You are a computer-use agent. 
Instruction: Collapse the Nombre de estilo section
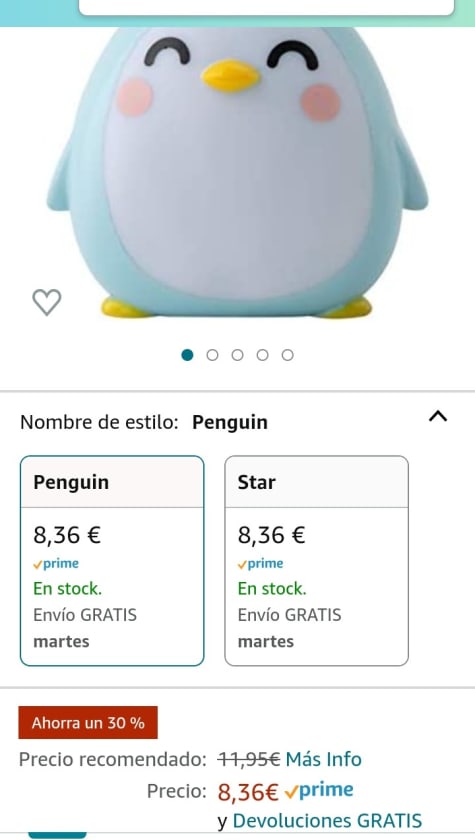(438, 416)
